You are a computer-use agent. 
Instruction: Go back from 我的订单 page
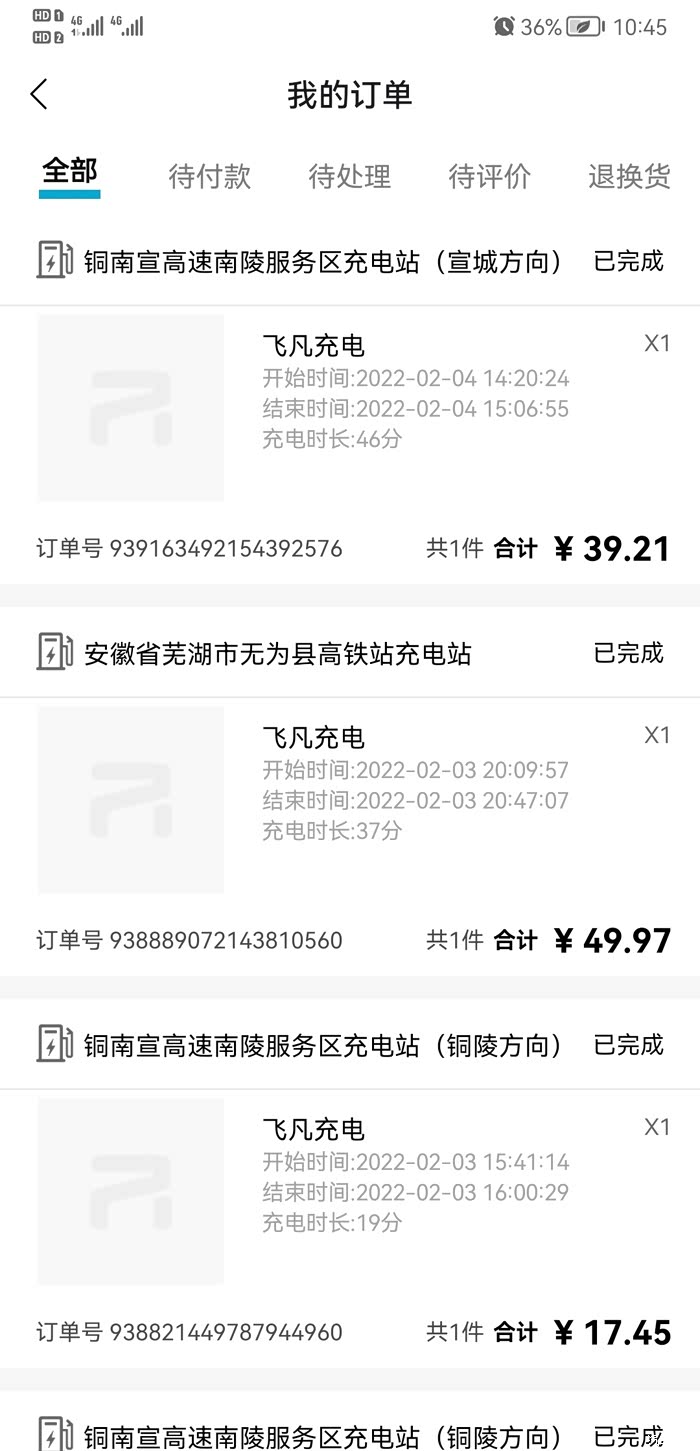coord(39,95)
